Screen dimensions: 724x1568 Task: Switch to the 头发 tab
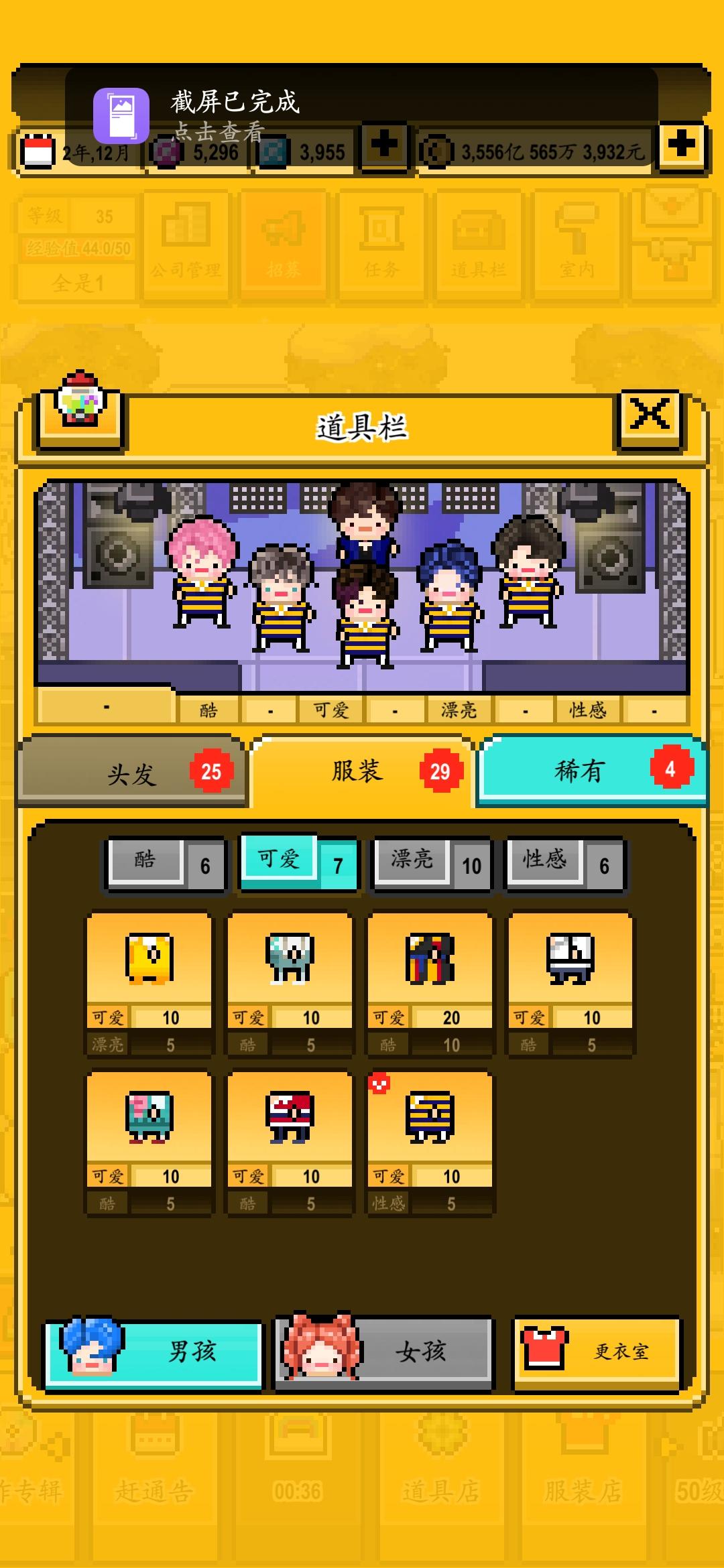(131, 772)
